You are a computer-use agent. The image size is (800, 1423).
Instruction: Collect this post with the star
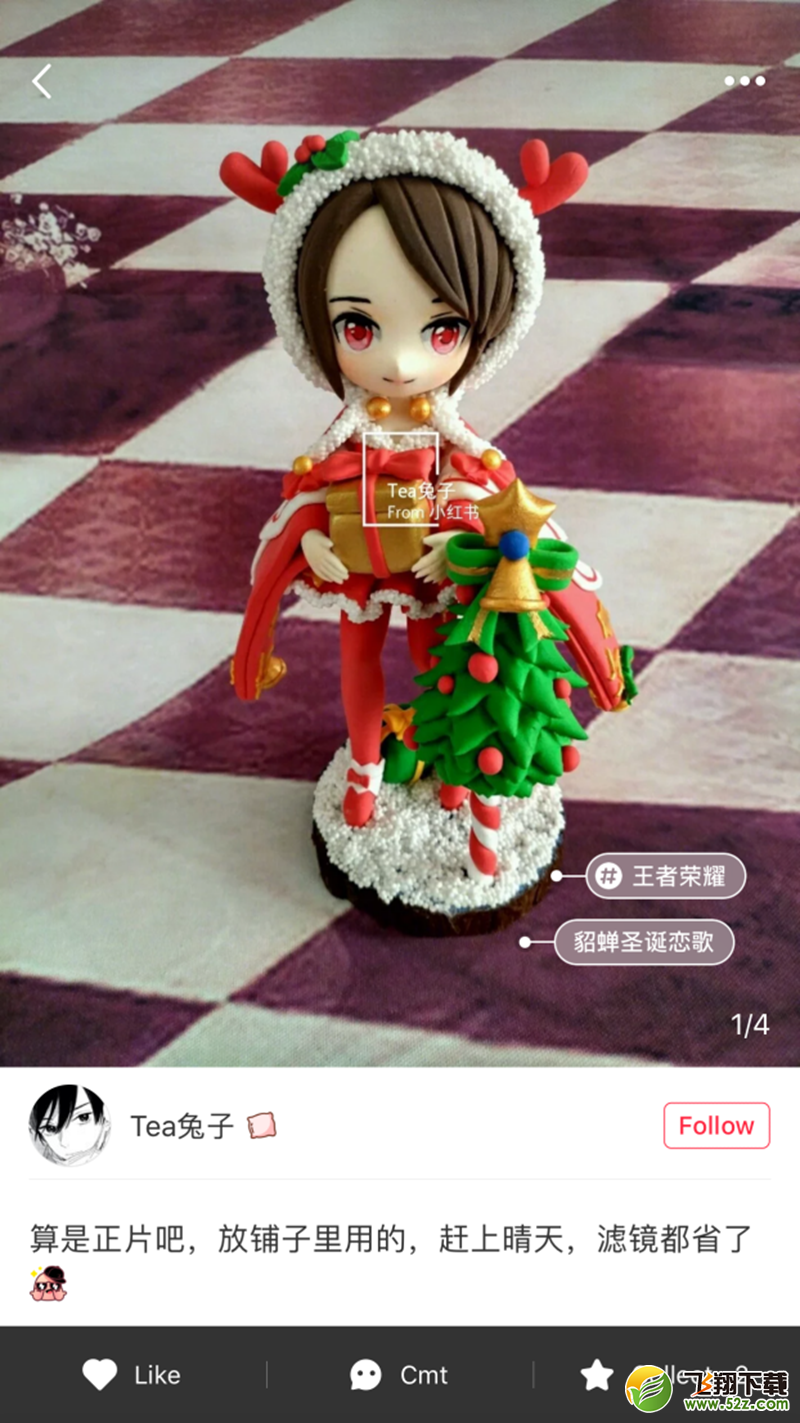(x=598, y=1375)
